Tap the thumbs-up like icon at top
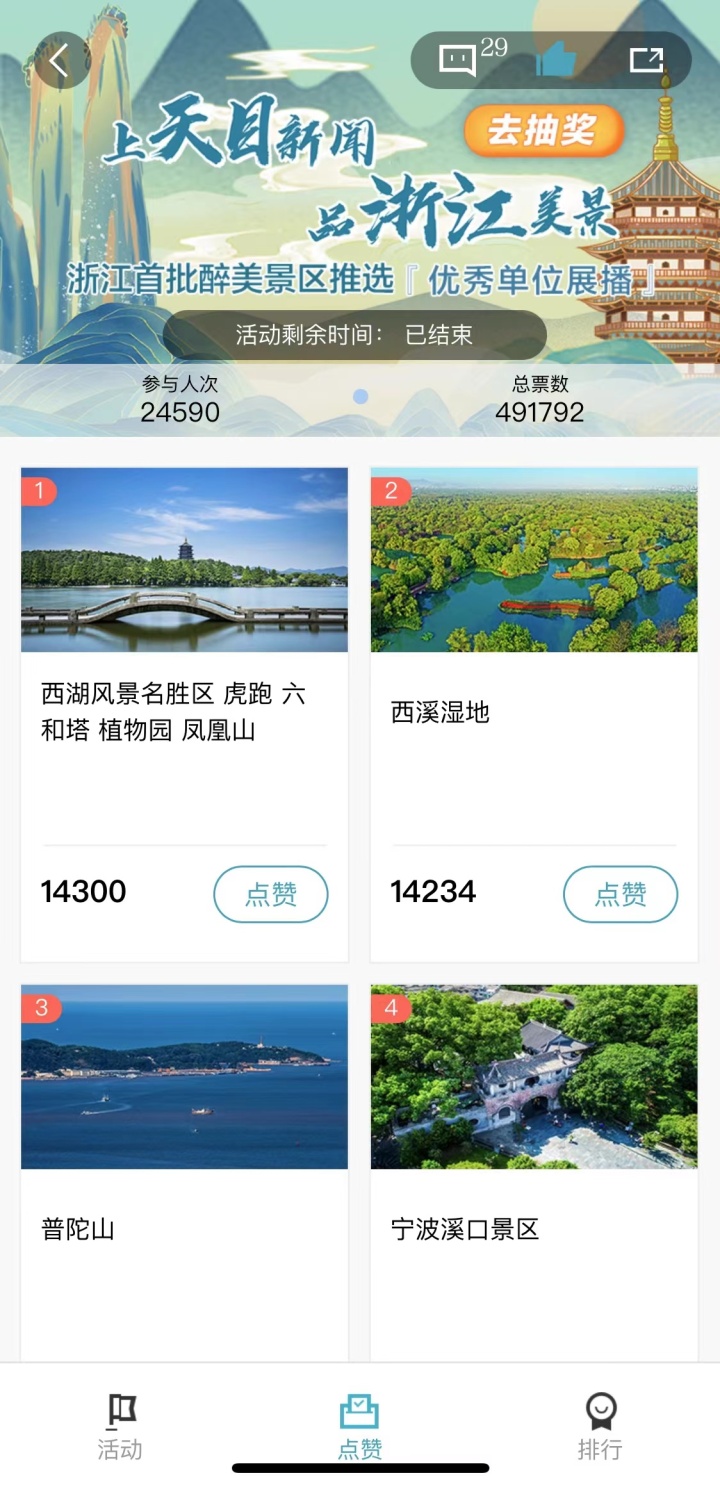This screenshot has height=1487, width=720. 555,58
